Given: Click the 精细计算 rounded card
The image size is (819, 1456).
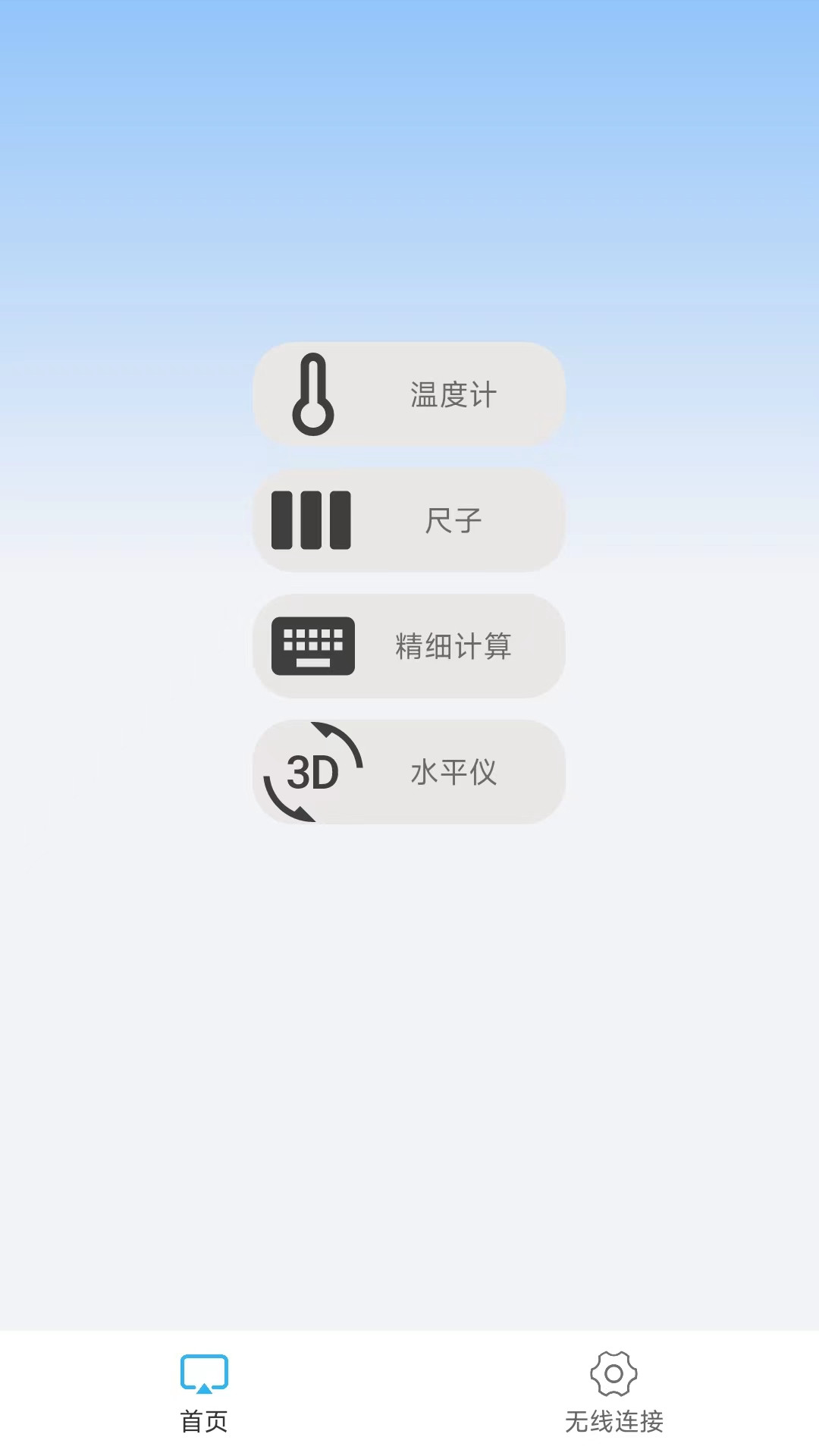Looking at the screenshot, I should click(x=407, y=645).
